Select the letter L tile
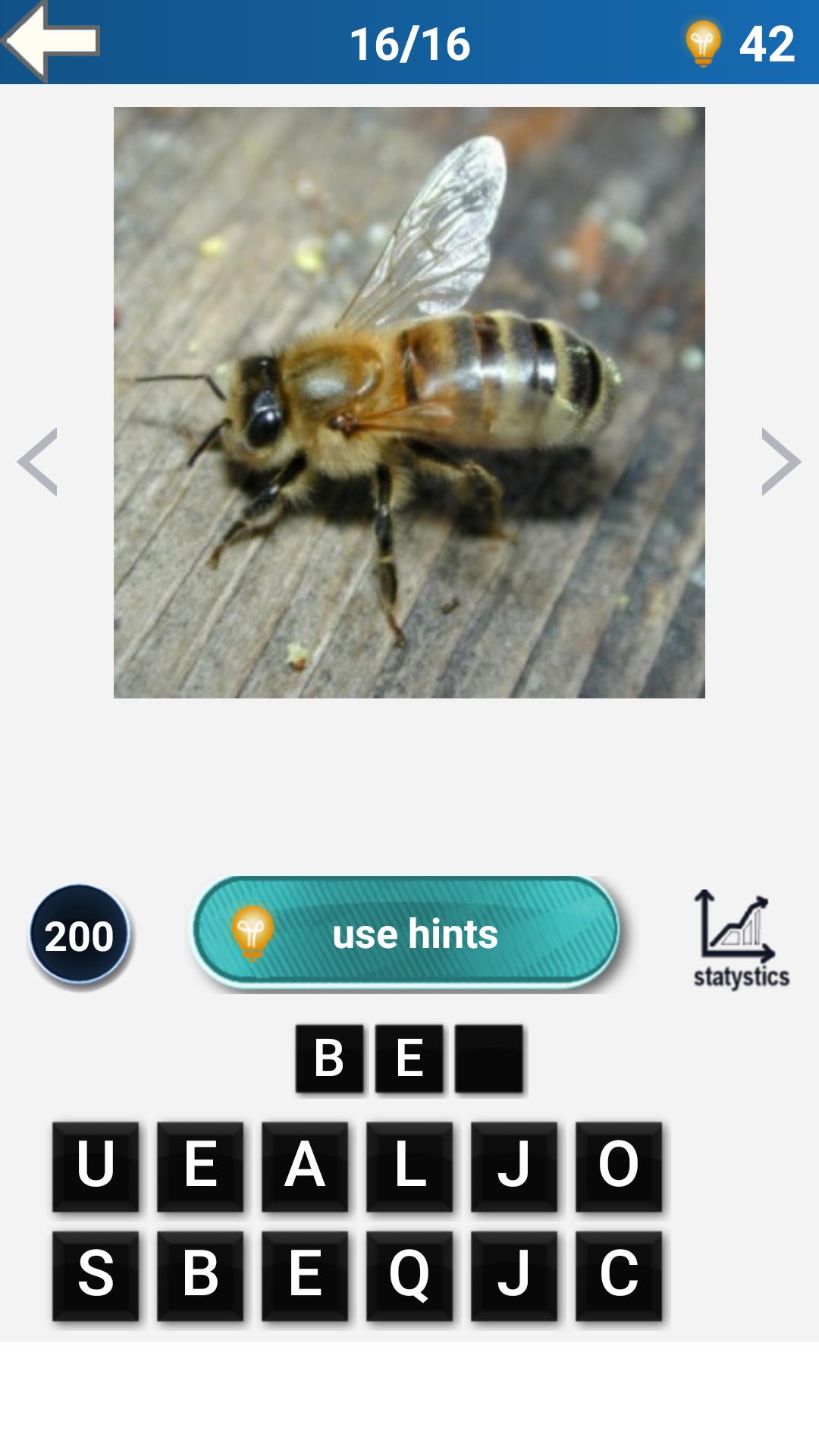 (409, 1166)
